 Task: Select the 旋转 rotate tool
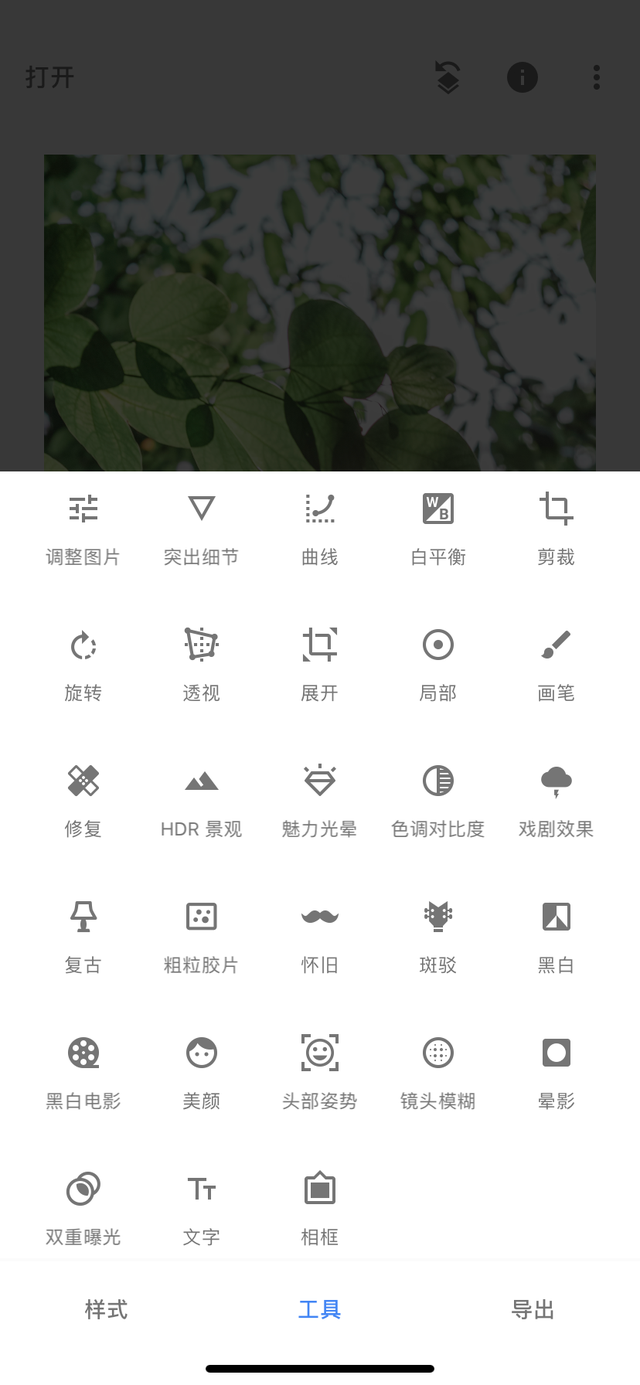click(x=83, y=662)
